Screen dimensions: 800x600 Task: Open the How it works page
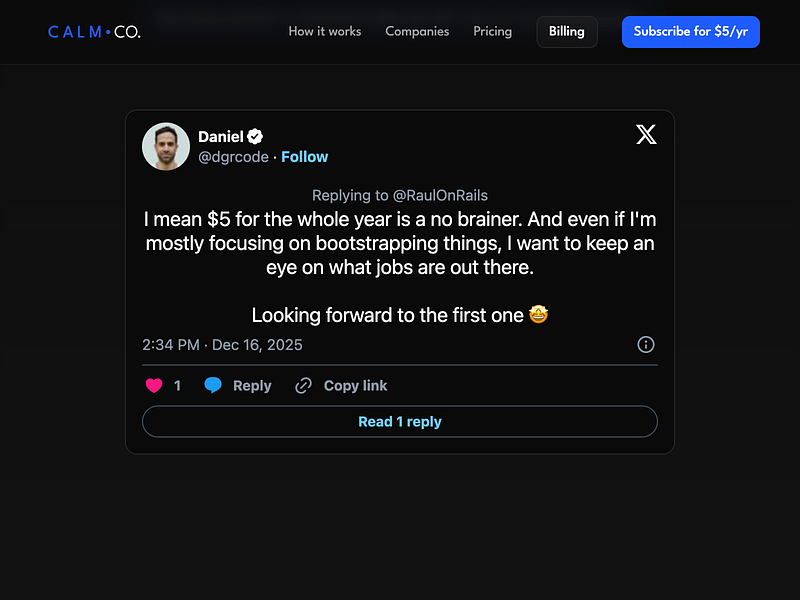click(324, 31)
